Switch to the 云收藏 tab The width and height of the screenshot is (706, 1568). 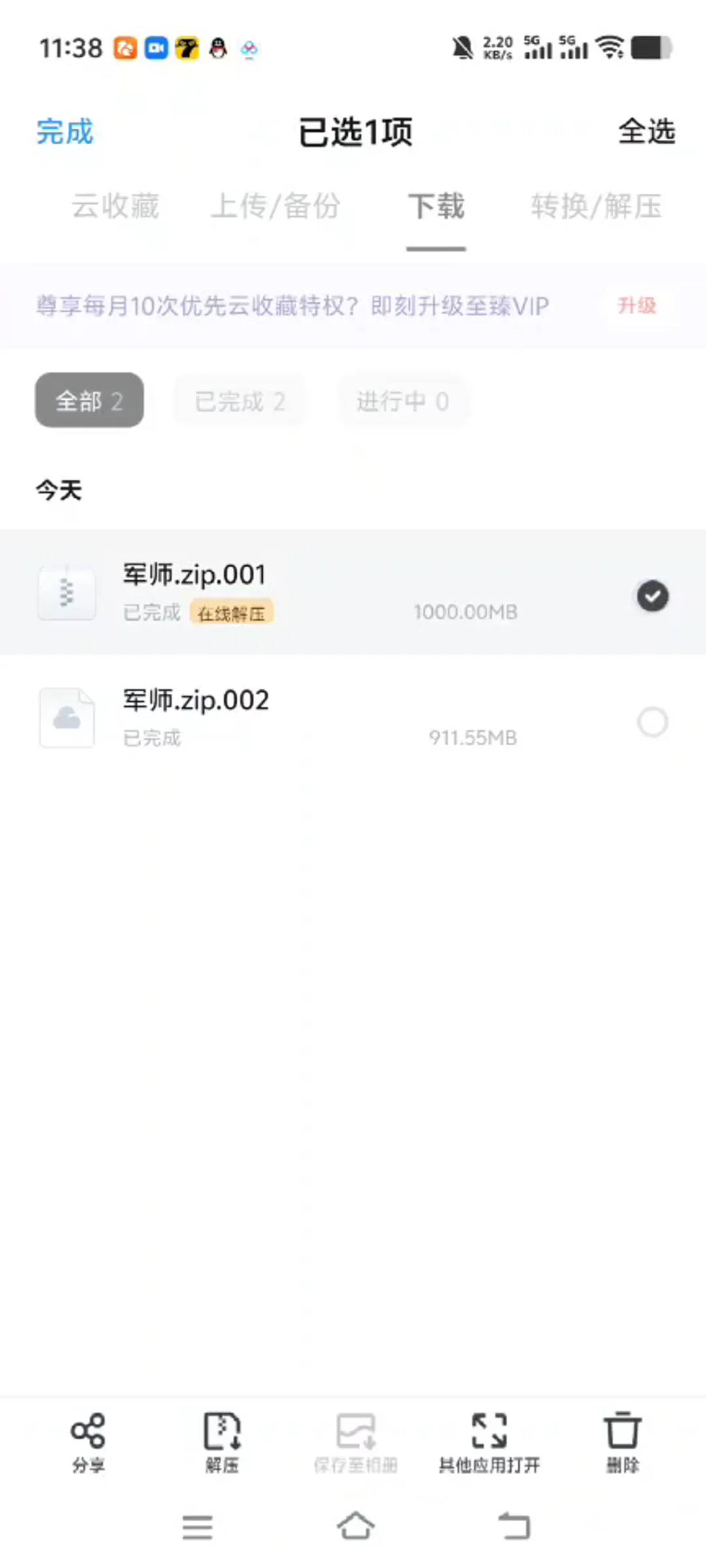[x=115, y=207]
